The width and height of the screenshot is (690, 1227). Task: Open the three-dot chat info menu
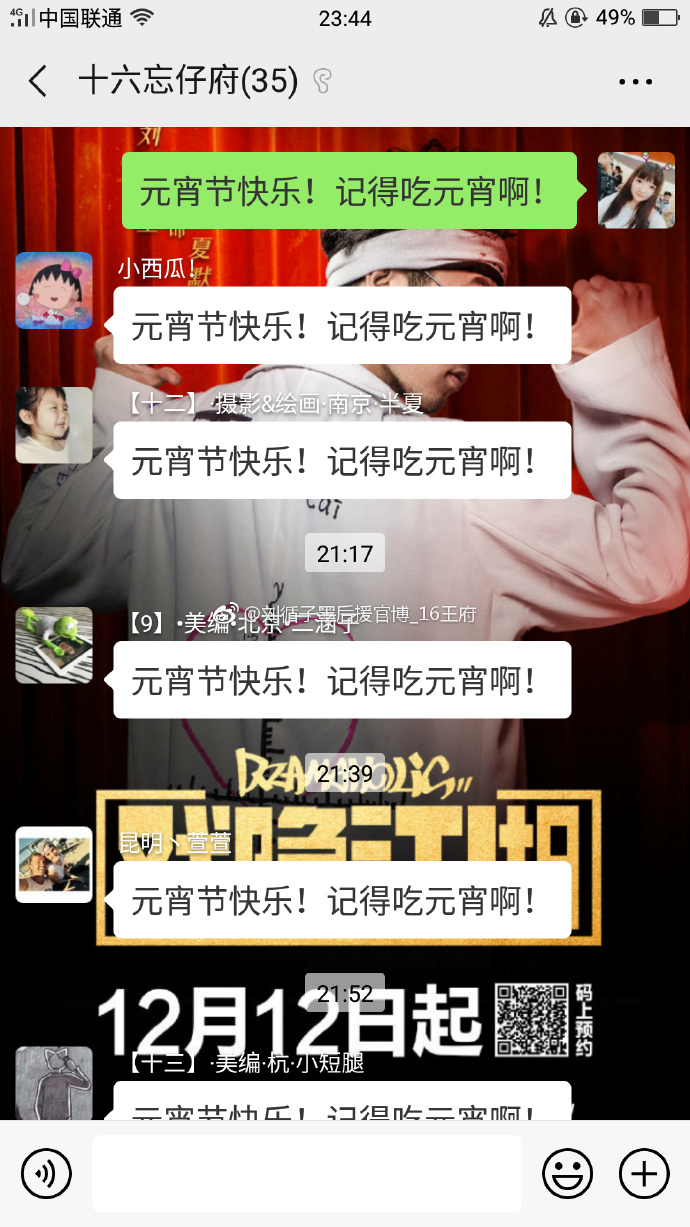[635, 82]
